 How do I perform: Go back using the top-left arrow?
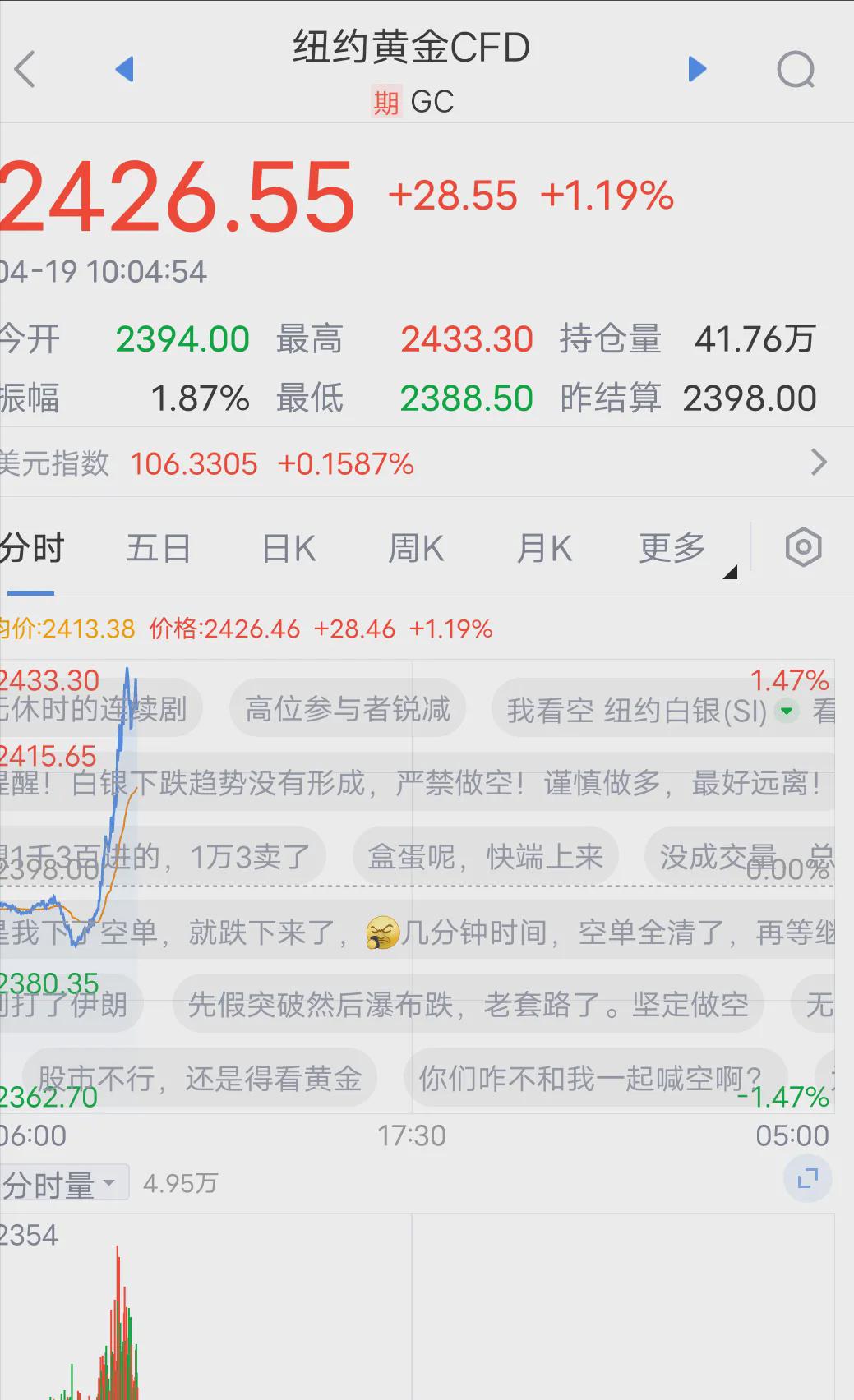pyautogui.click(x=25, y=69)
